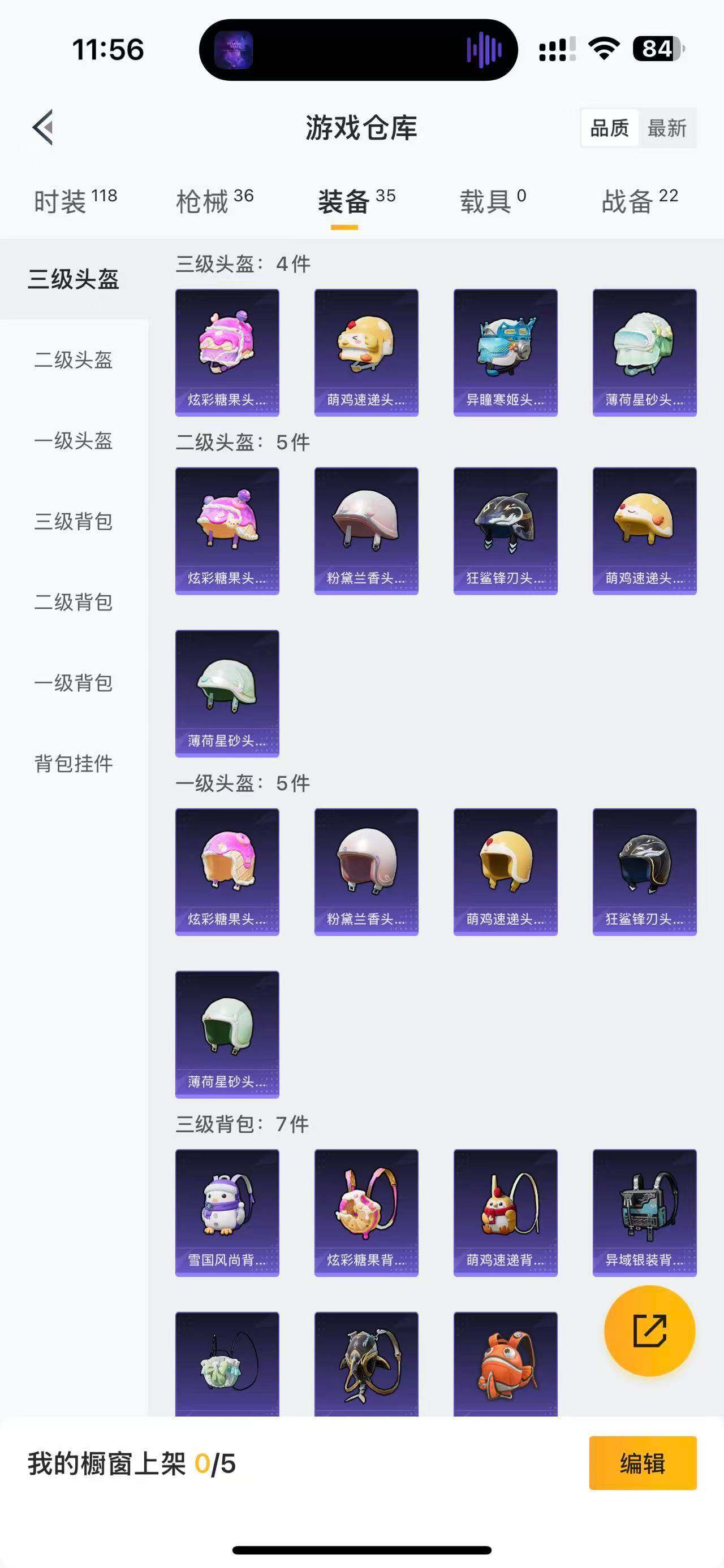Open 异瞳寒姬 helmet under 三级头盔
724x1568 pixels.
[x=506, y=352]
